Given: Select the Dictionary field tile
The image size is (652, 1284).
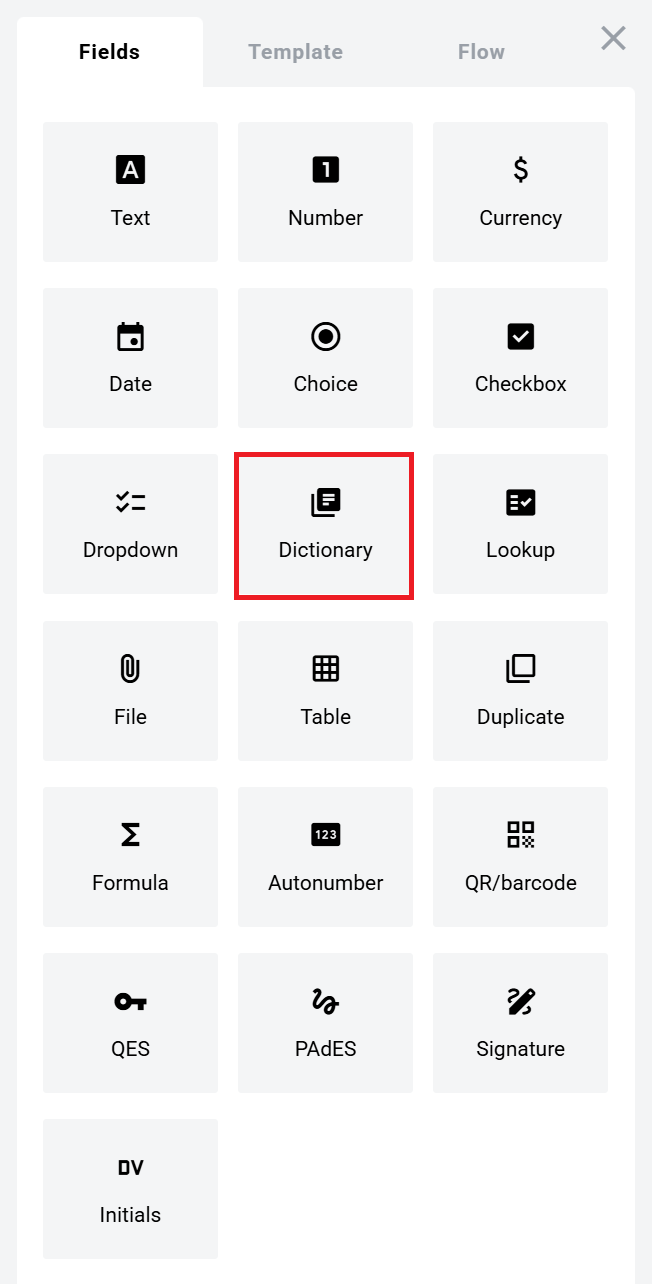Looking at the screenshot, I should pos(325,524).
